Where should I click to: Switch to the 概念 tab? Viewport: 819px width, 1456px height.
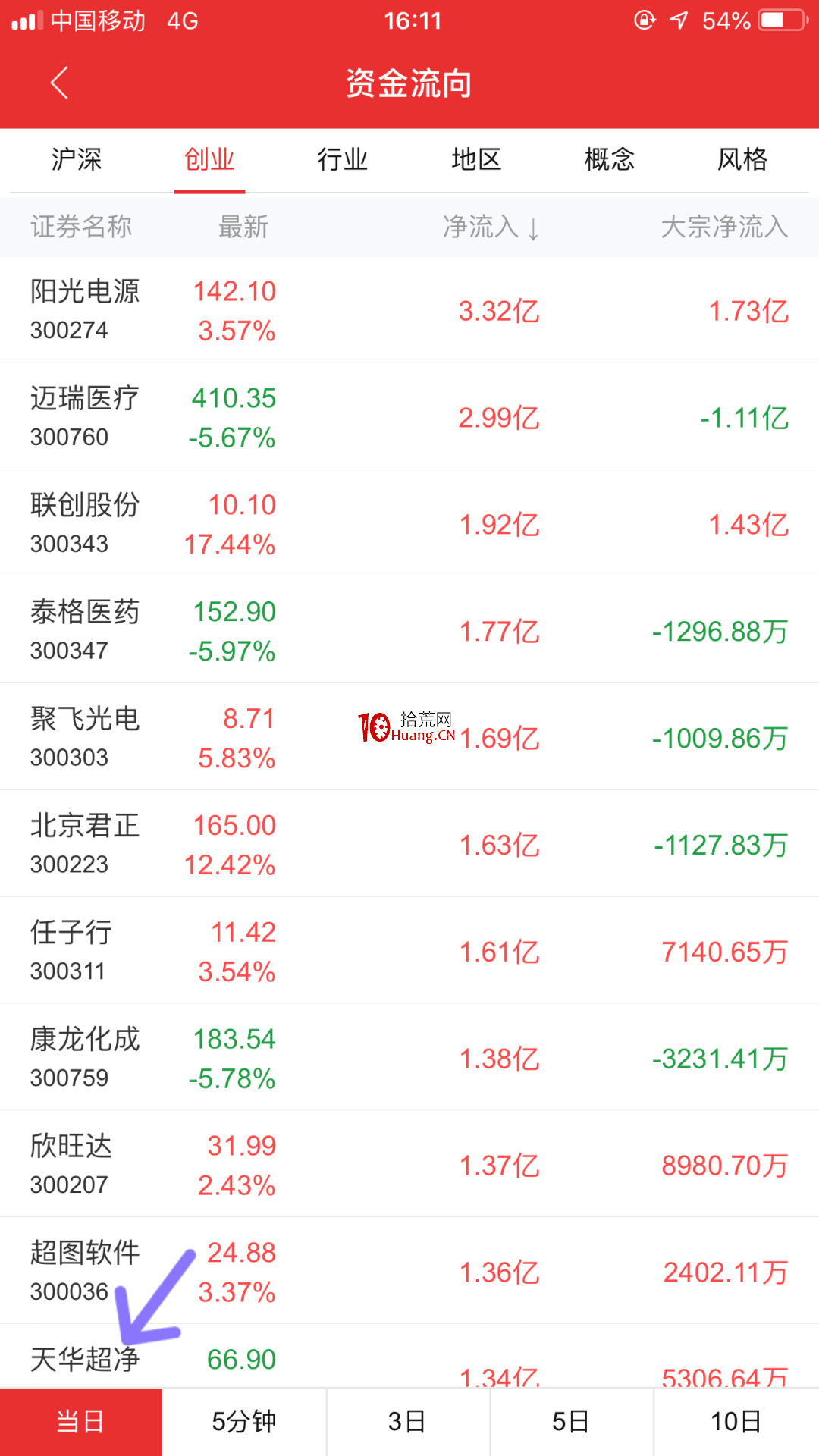pos(610,159)
